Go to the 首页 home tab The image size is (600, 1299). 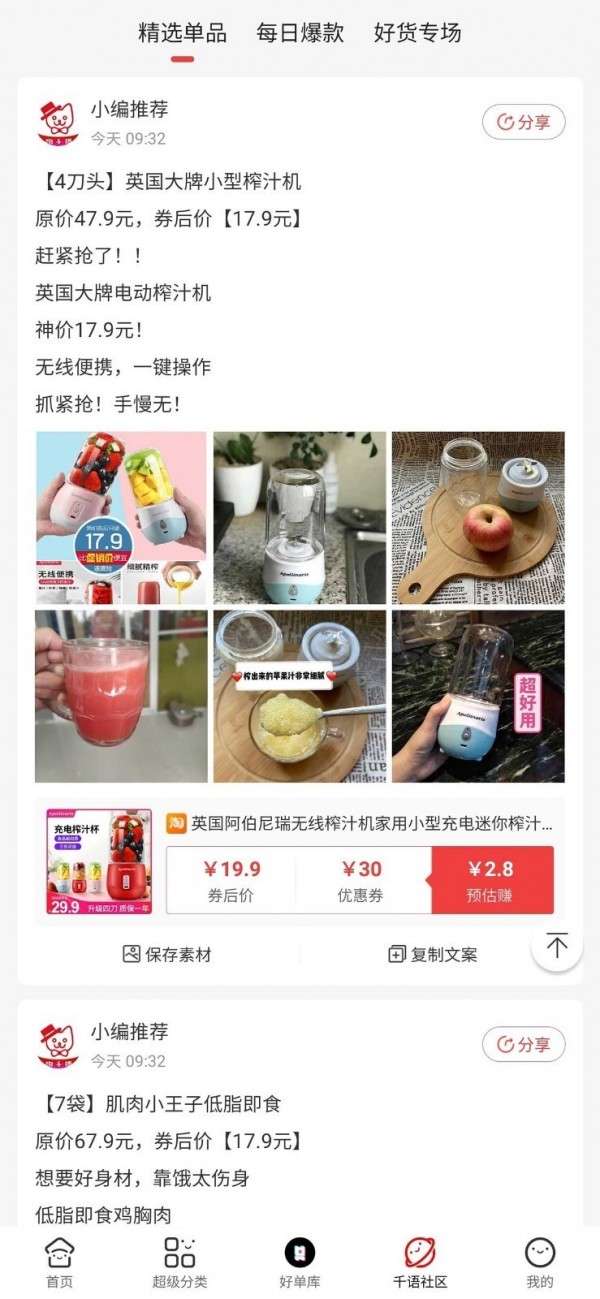click(59, 1262)
